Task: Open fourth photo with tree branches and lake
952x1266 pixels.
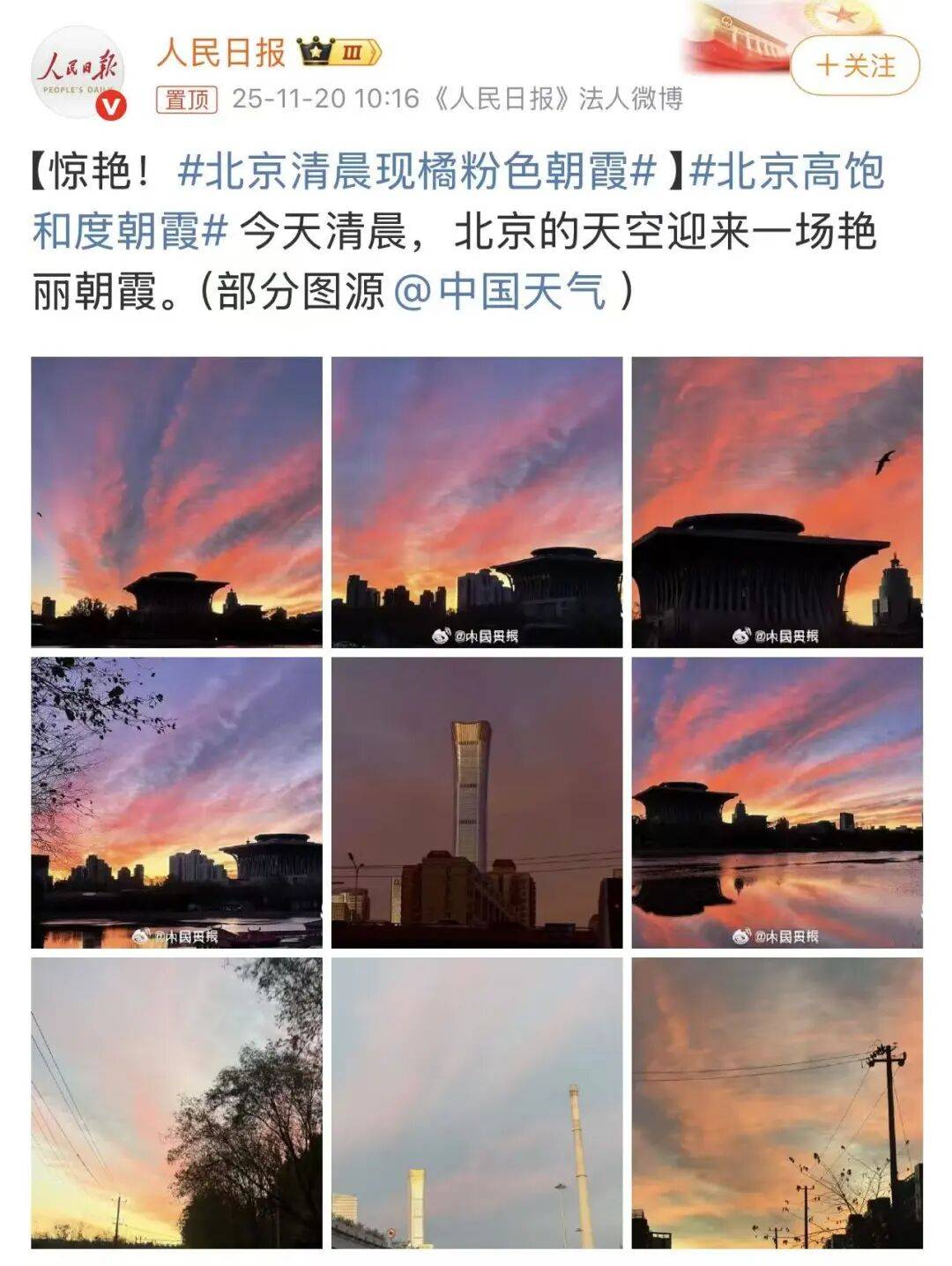Action: [x=176, y=802]
